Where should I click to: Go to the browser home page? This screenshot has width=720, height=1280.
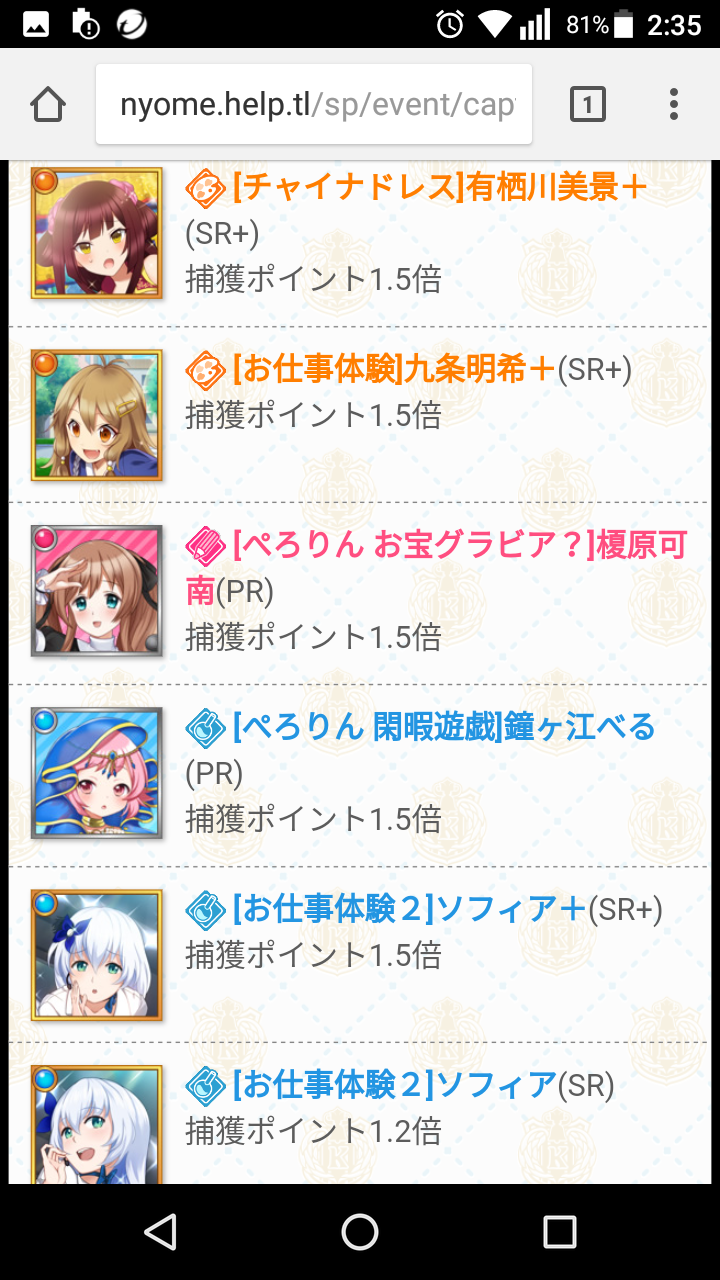coord(48,104)
